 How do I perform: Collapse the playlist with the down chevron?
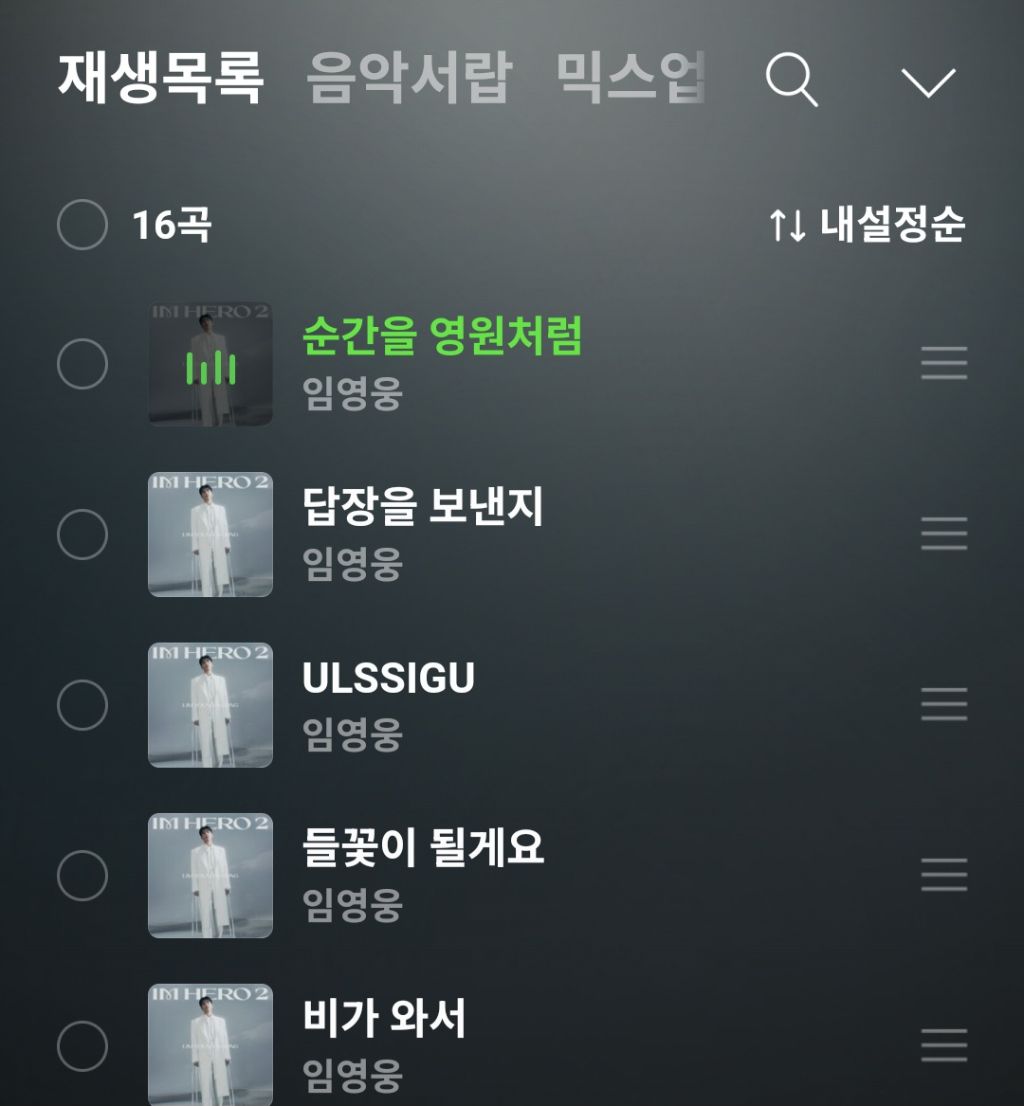click(x=928, y=83)
